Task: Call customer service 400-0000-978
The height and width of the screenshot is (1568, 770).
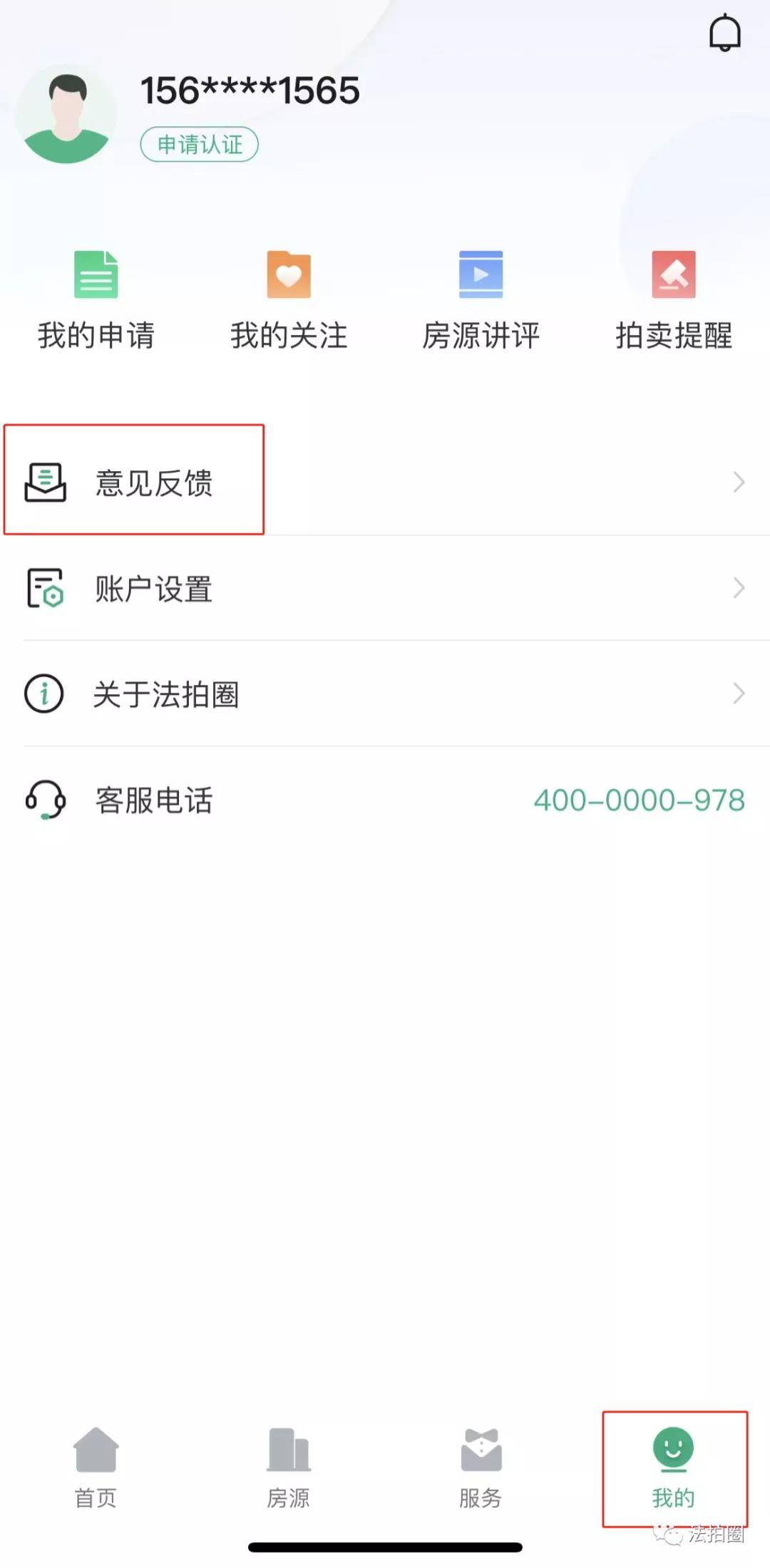Action: point(639,800)
